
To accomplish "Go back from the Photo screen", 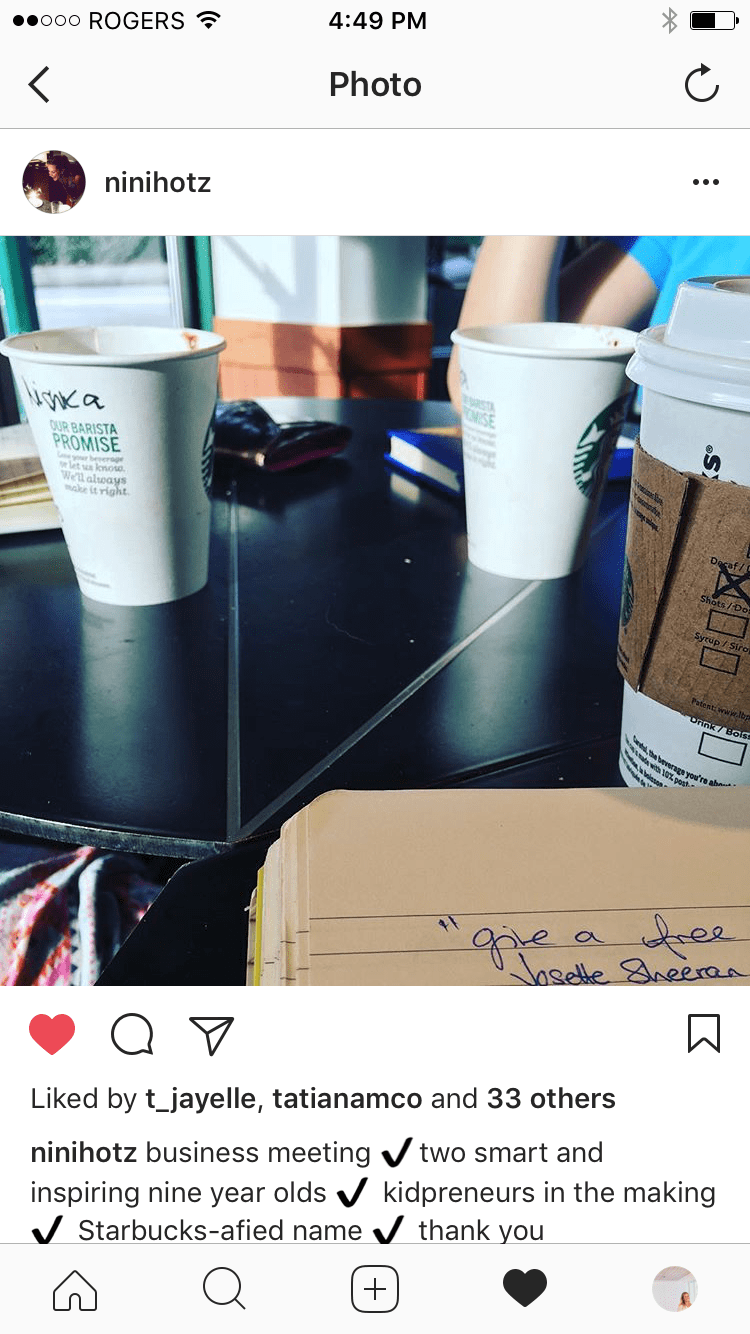I will pos(39,85).
